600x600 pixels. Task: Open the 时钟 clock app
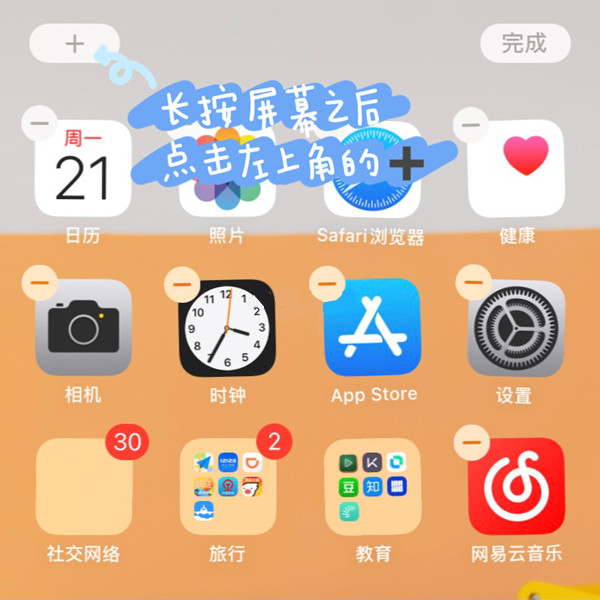[226, 327]
